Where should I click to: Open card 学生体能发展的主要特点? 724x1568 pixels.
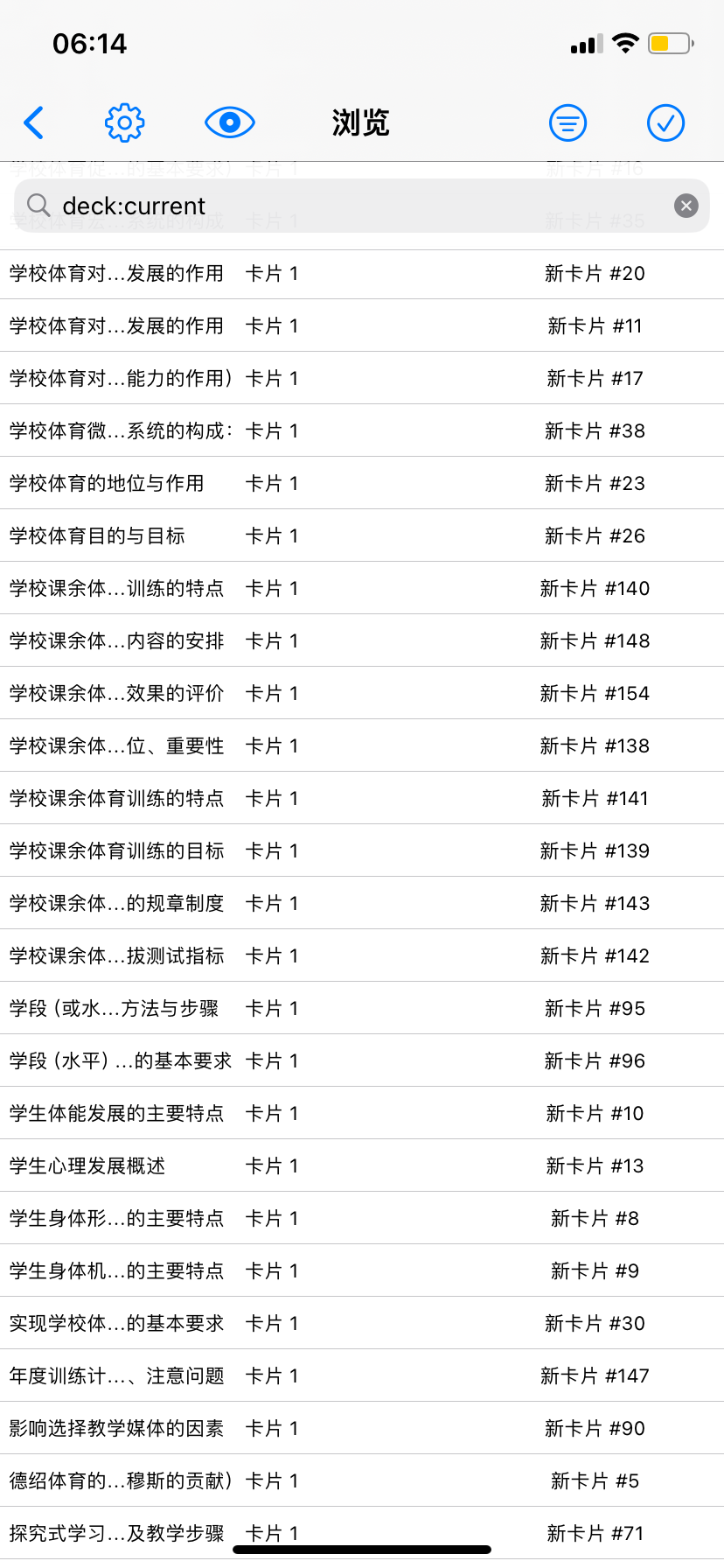tap(362, 1113)
